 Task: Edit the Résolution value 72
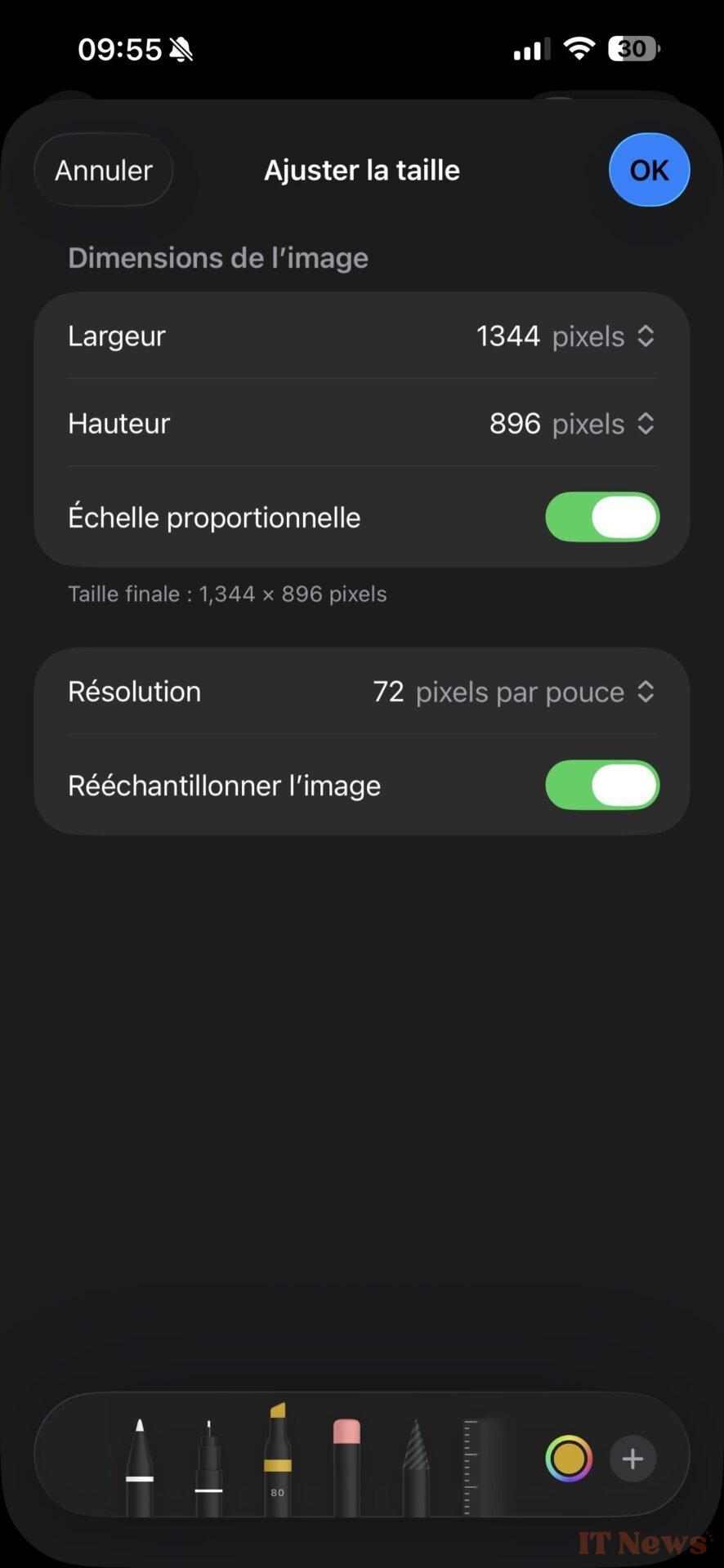click(389, 692)
